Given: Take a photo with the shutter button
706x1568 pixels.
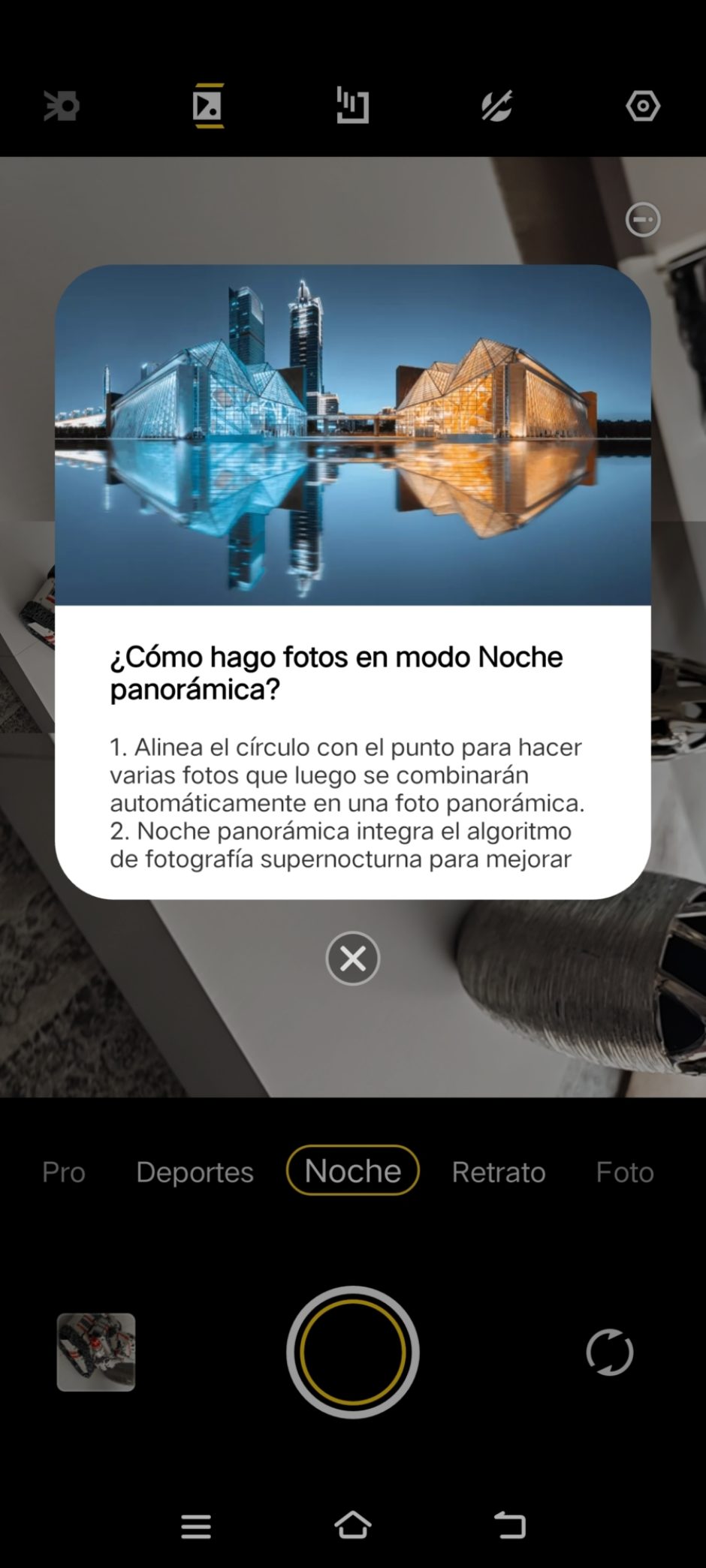Looking at the screenshot, I should pos(352,1352).
